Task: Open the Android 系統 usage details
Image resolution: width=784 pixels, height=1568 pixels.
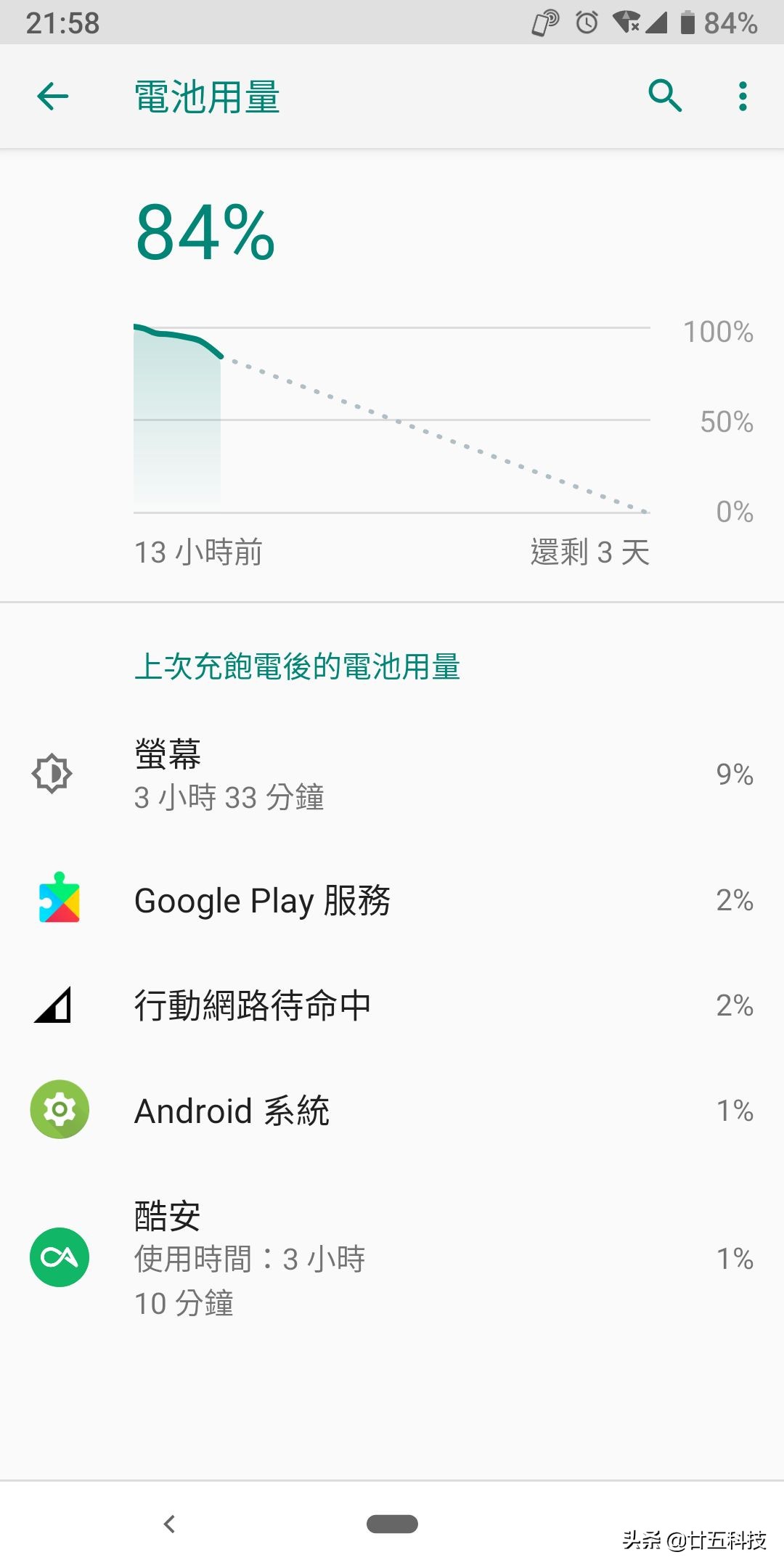Action: point(392,1109)
